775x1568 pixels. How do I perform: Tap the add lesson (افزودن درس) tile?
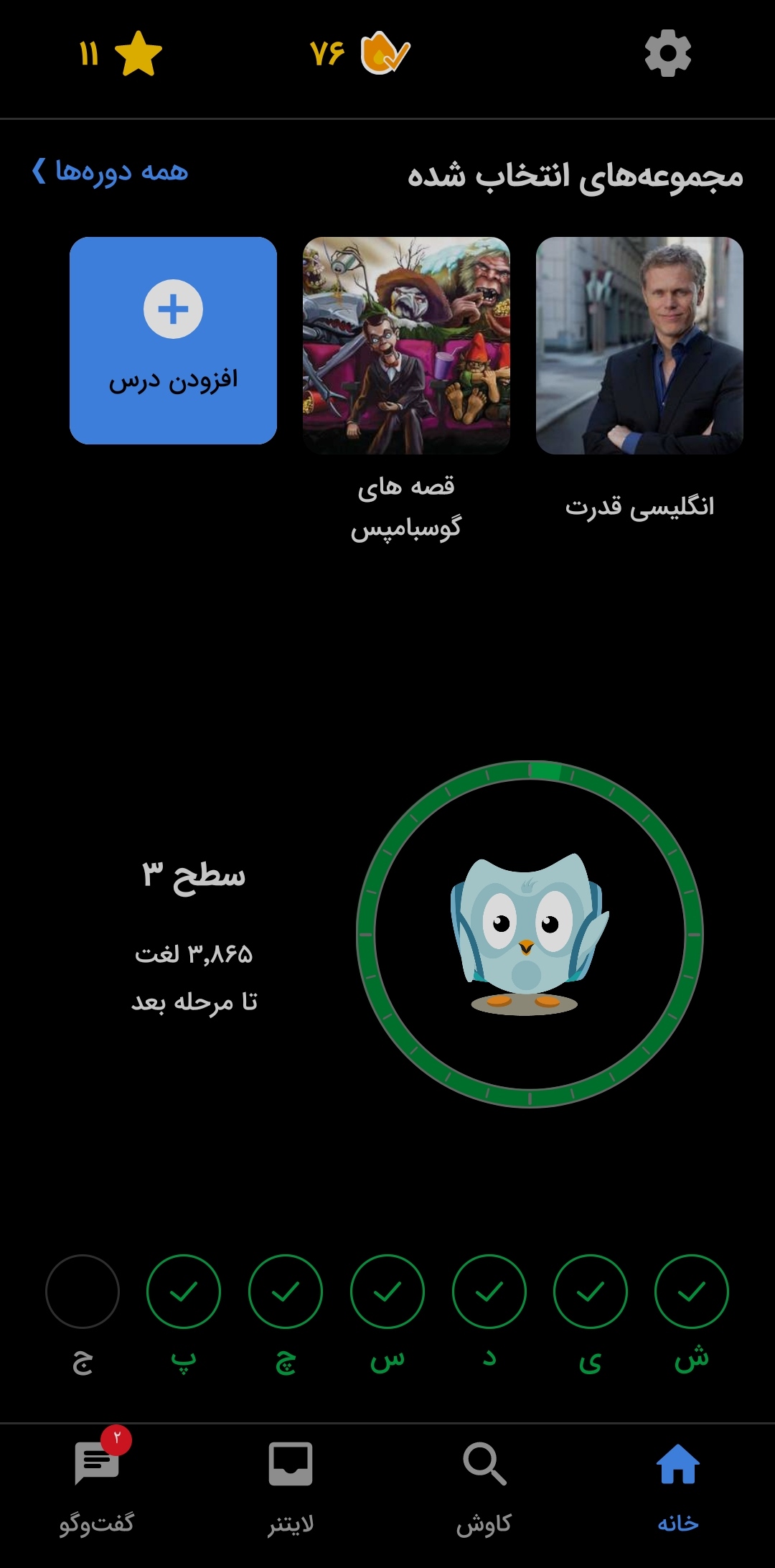point(173,340)
